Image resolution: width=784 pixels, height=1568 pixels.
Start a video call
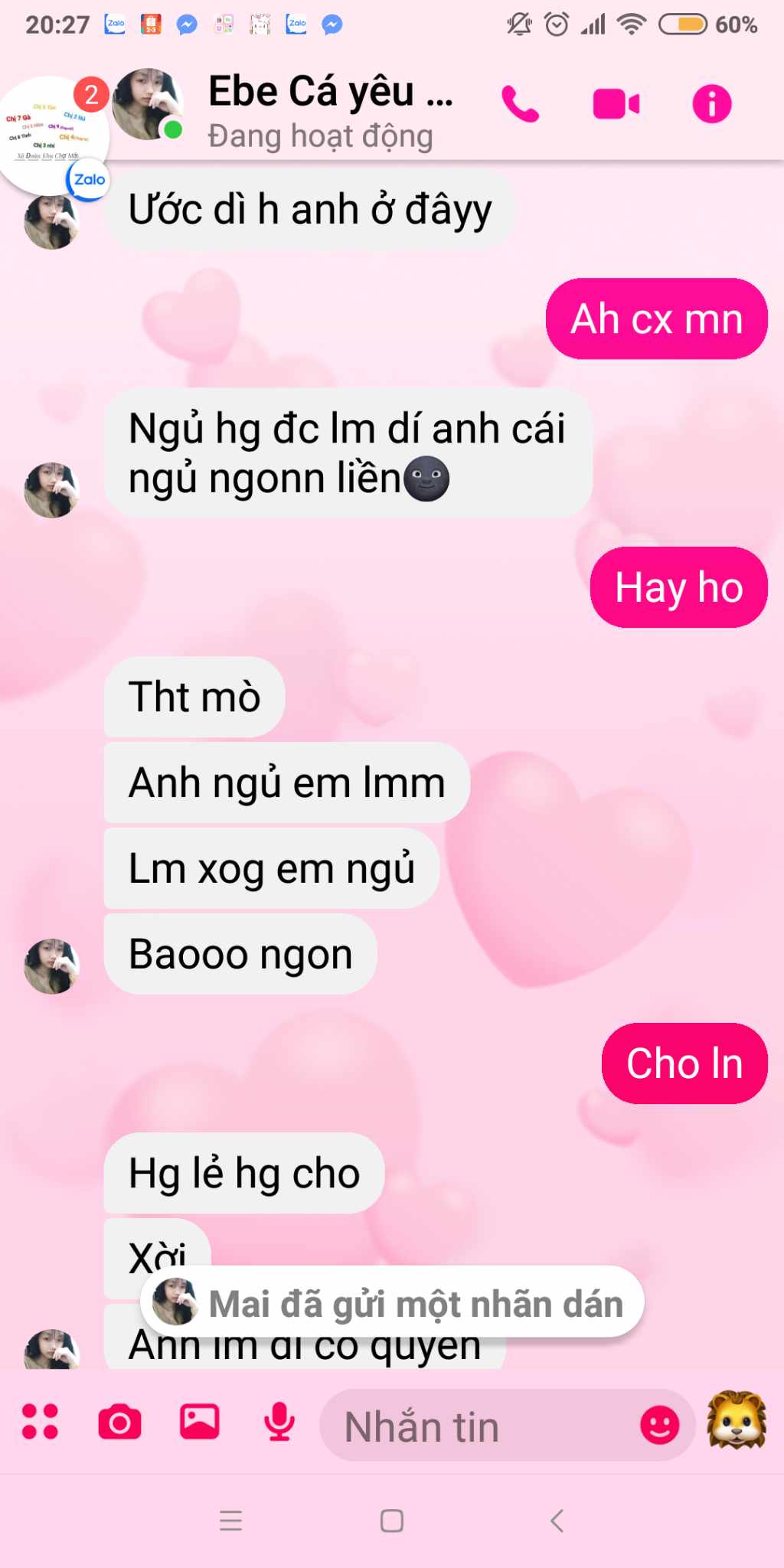(616, 105)
